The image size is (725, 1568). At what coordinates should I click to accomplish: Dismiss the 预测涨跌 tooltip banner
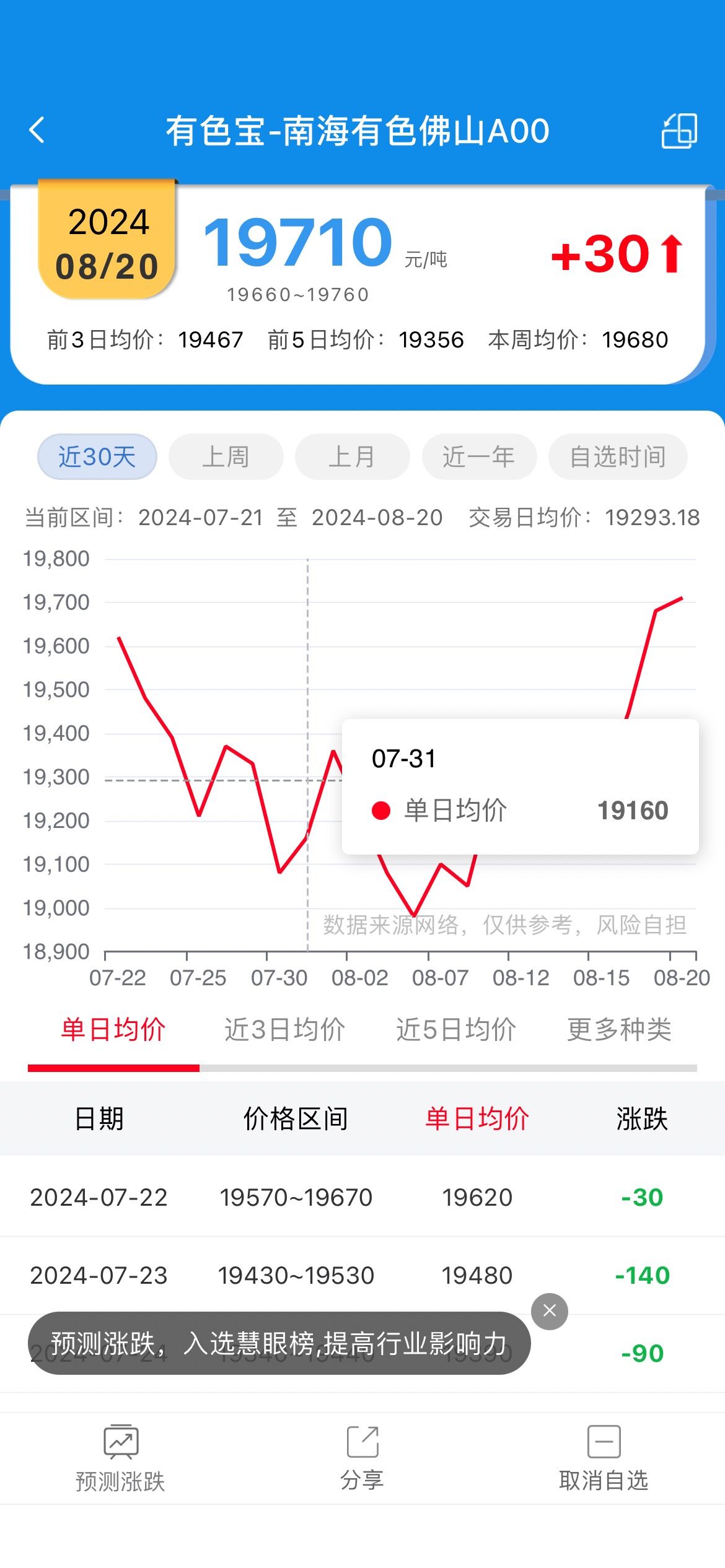click(x=550, y=1311)
